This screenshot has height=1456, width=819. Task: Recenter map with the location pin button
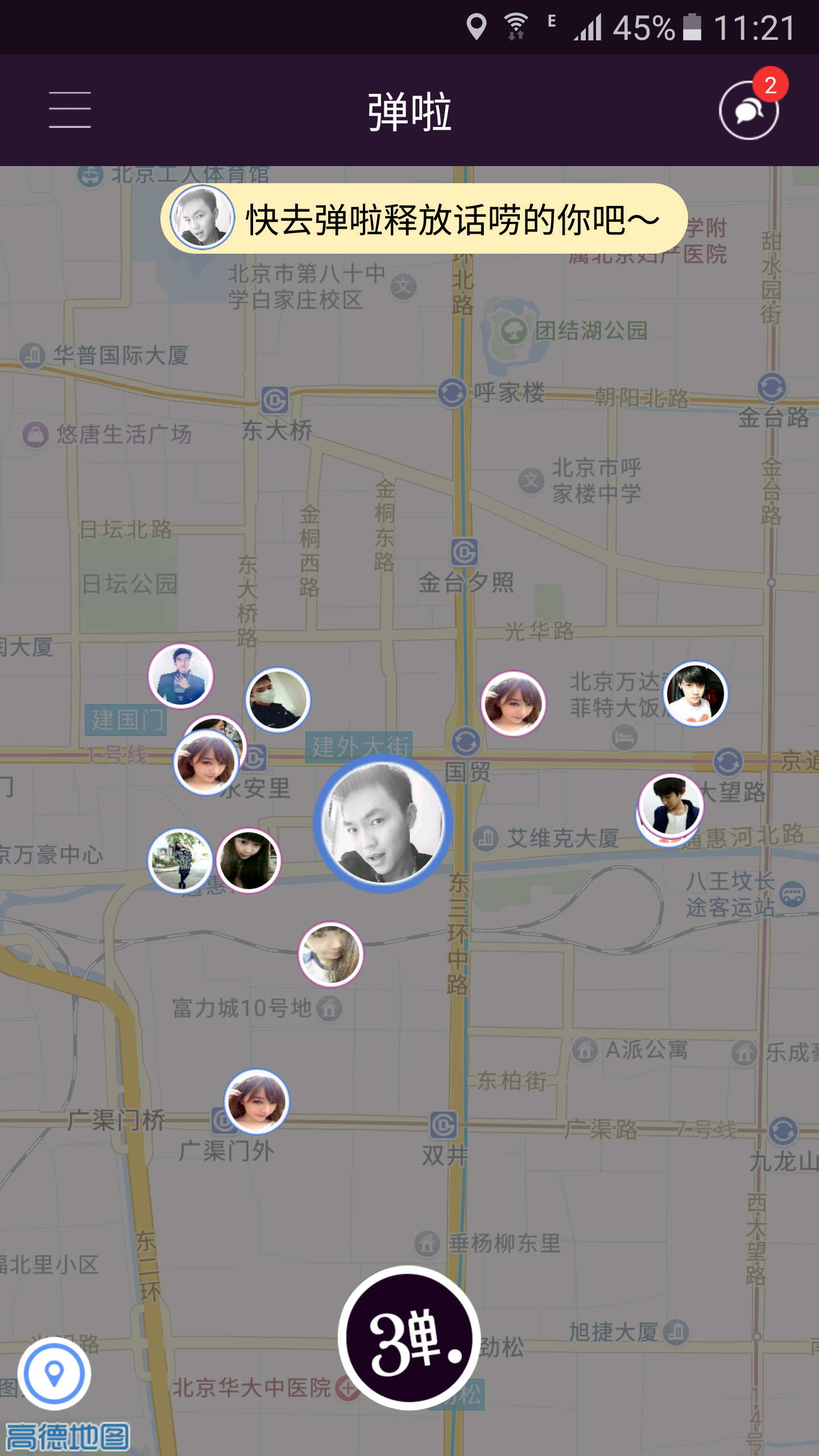pyautogui.click(x=54, y=1374)
